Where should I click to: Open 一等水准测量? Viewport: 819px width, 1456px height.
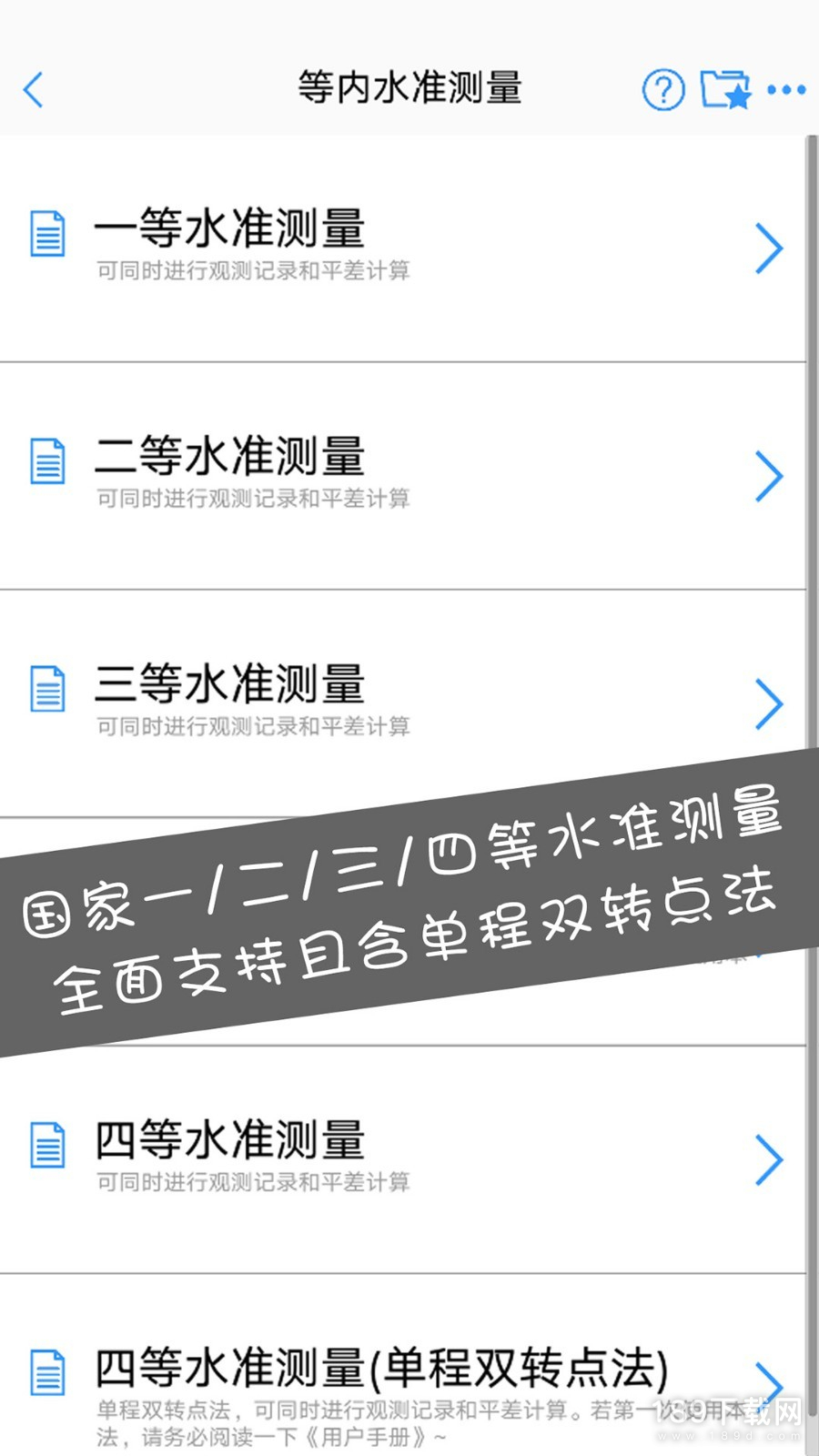400,248
